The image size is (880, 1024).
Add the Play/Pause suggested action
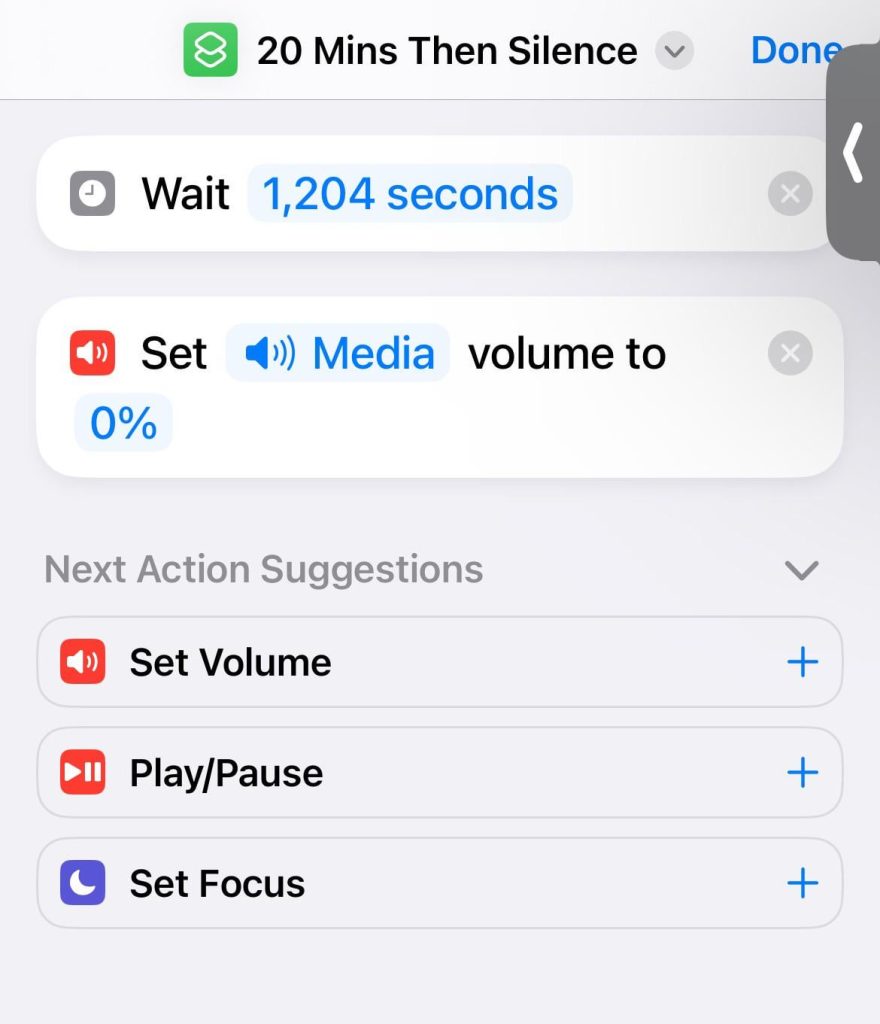point(802,773)
